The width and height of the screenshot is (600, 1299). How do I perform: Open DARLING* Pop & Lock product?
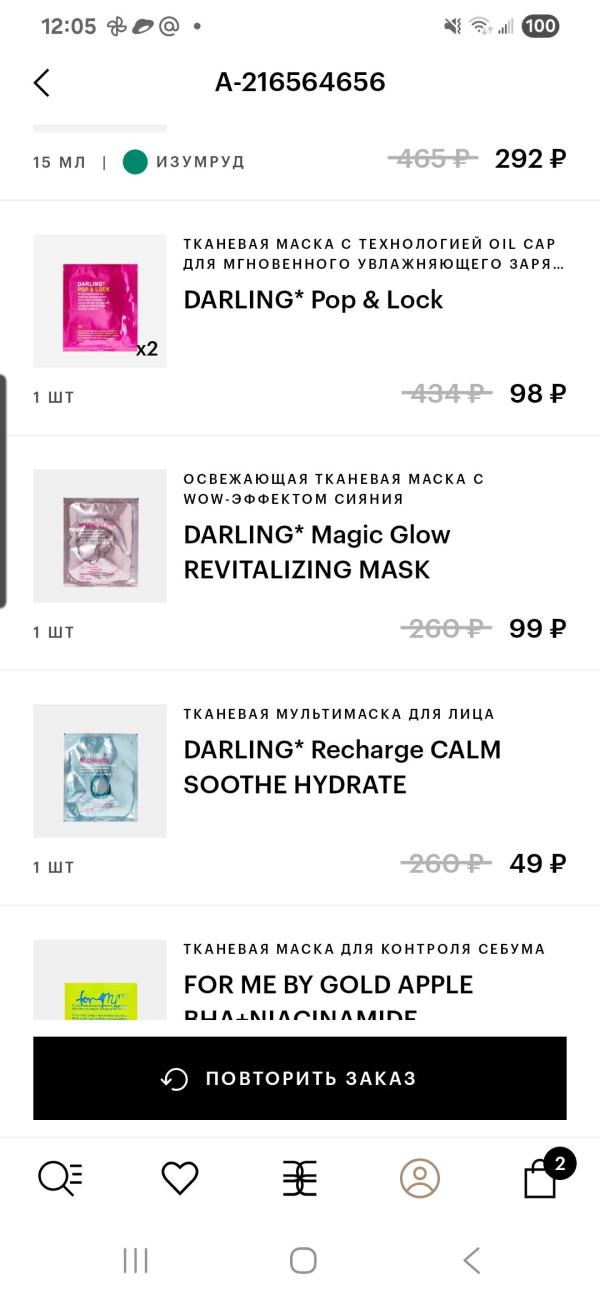click(x=313, y=300)
